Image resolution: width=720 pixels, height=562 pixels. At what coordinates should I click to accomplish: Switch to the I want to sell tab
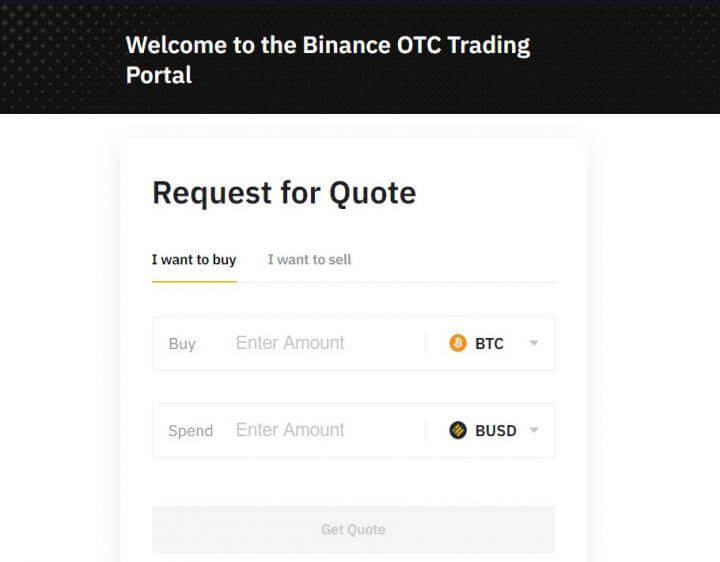(309, 260)
